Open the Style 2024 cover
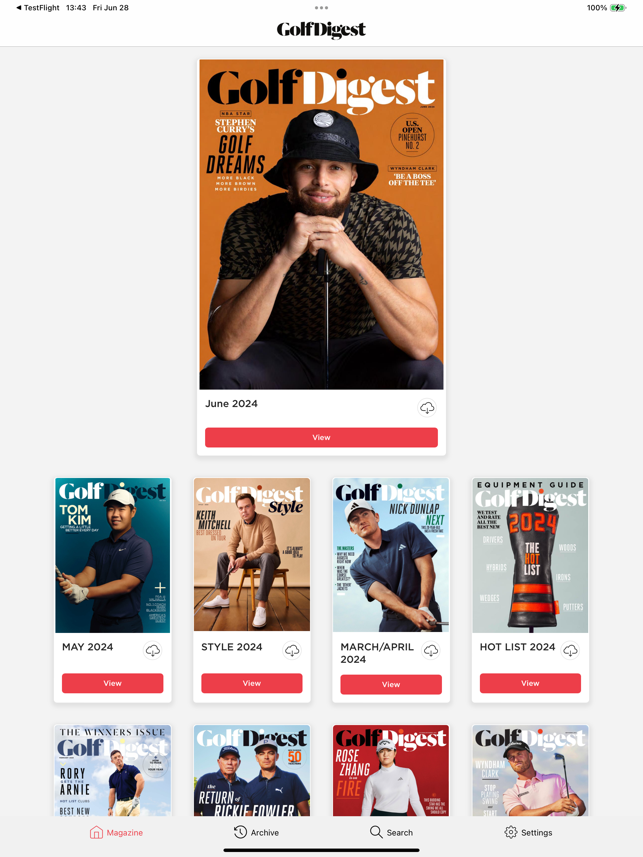This screenshot has width=643, height=857. pos(251,555)
